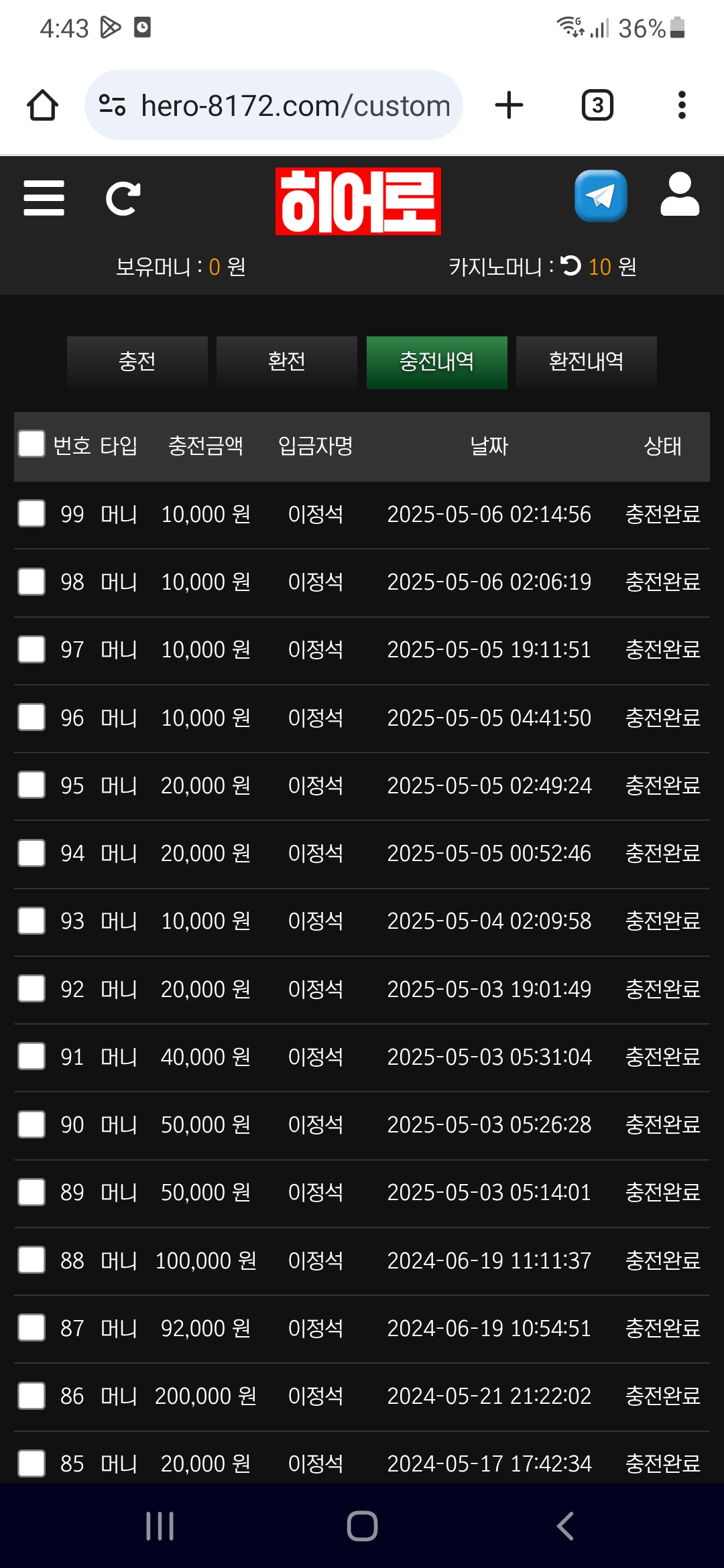Open the user profile icon
The image size is (724, 1568).
(x=680, y=194)
